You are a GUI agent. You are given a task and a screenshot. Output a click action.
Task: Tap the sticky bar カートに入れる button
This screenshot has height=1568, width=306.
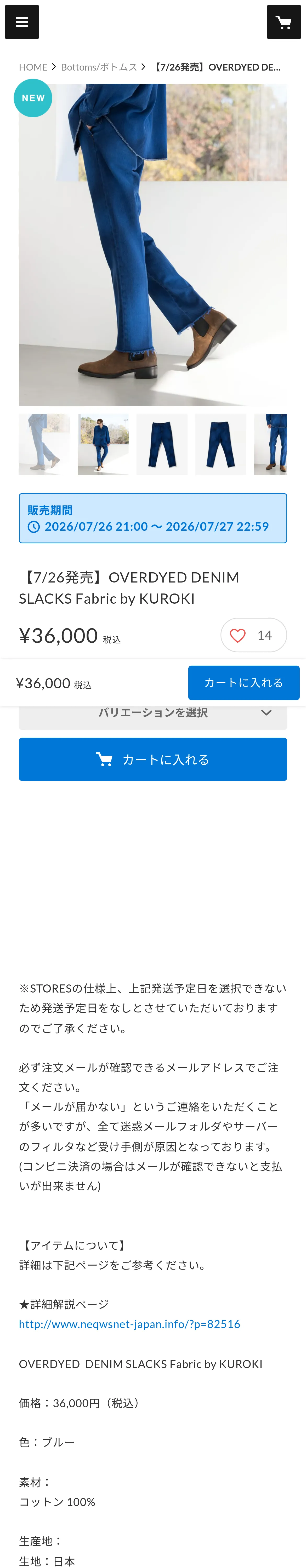point(244,682)
